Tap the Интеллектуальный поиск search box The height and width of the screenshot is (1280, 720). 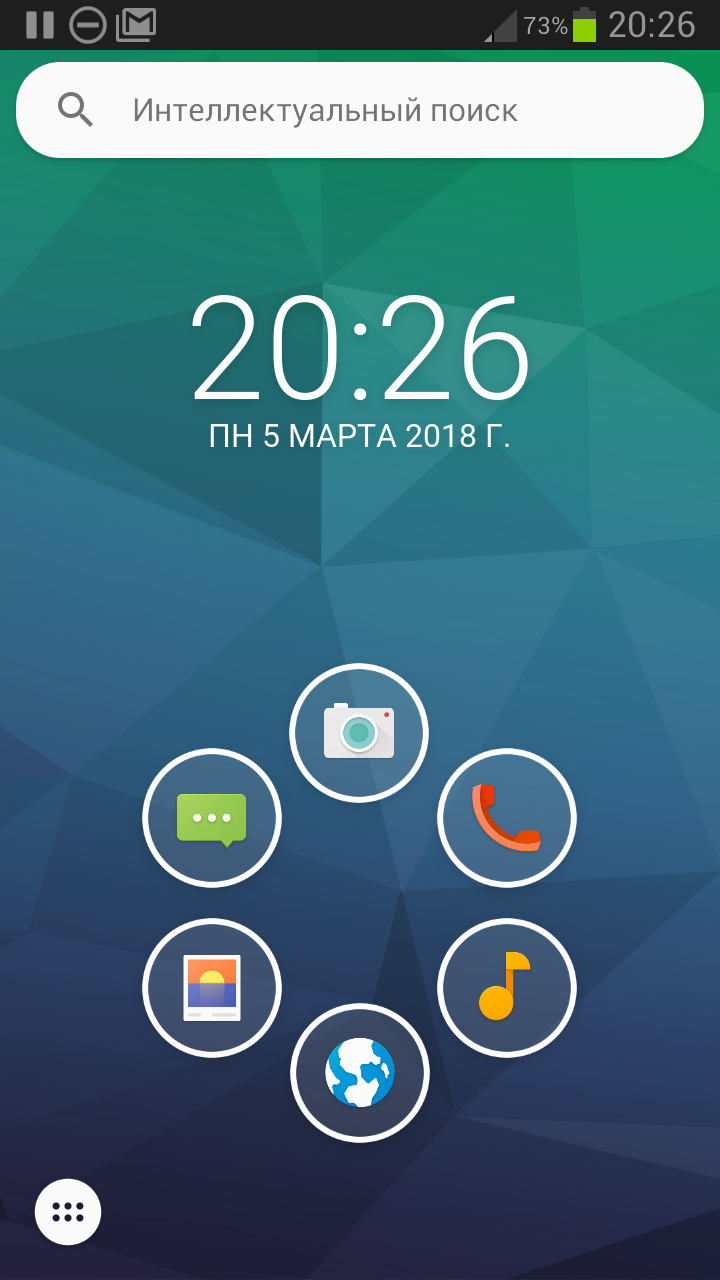(x=360, y=110)
